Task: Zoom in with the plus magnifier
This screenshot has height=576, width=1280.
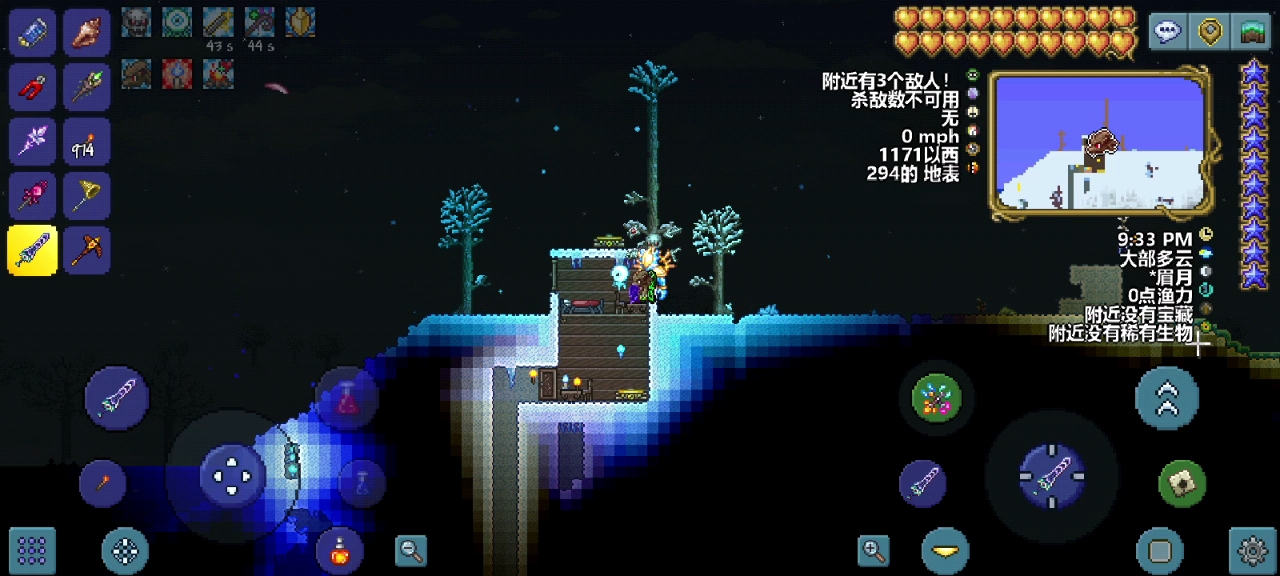Action: 873,549
